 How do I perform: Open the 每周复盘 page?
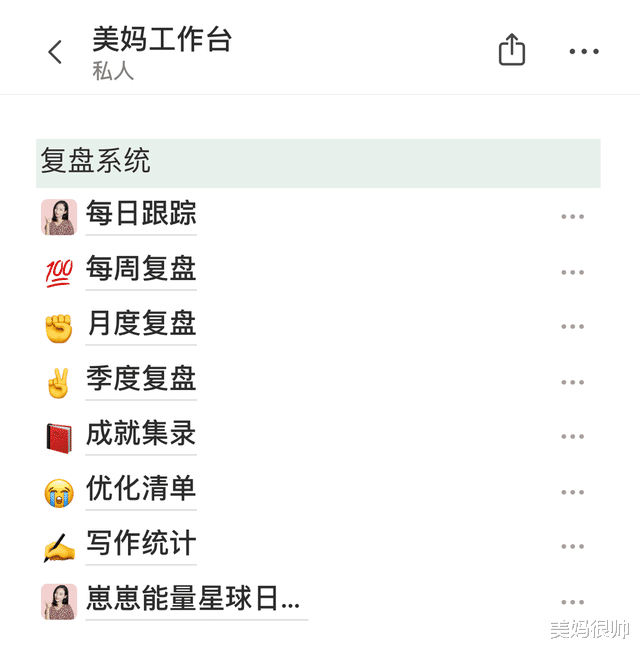pyautogui.click(x=141, y=269)
